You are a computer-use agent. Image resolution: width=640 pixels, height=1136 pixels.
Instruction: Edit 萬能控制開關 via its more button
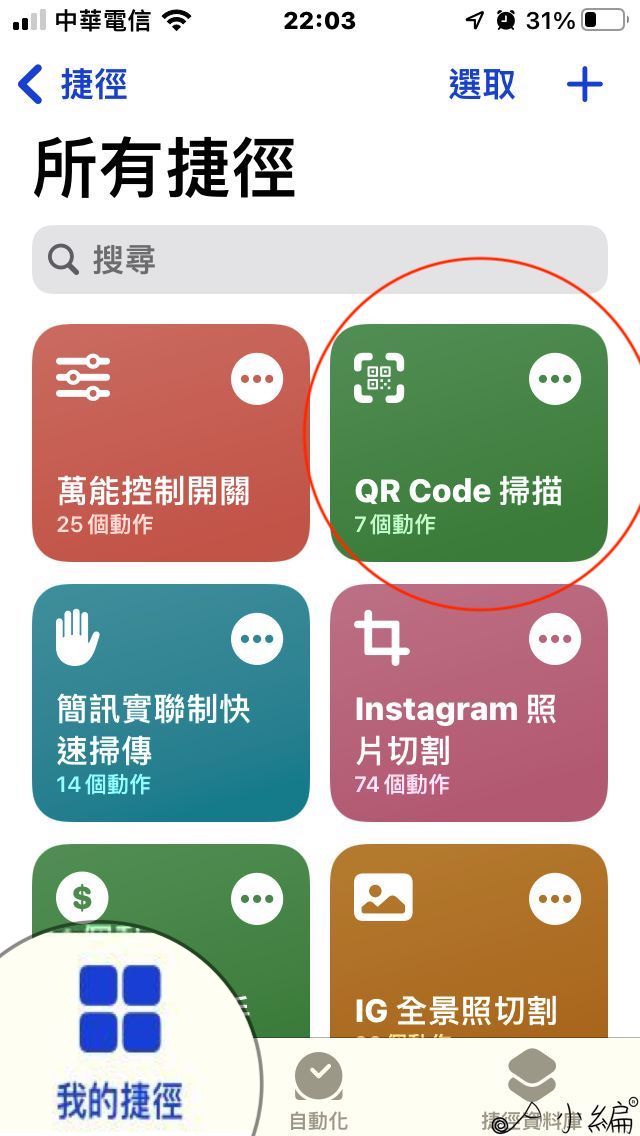257,379
